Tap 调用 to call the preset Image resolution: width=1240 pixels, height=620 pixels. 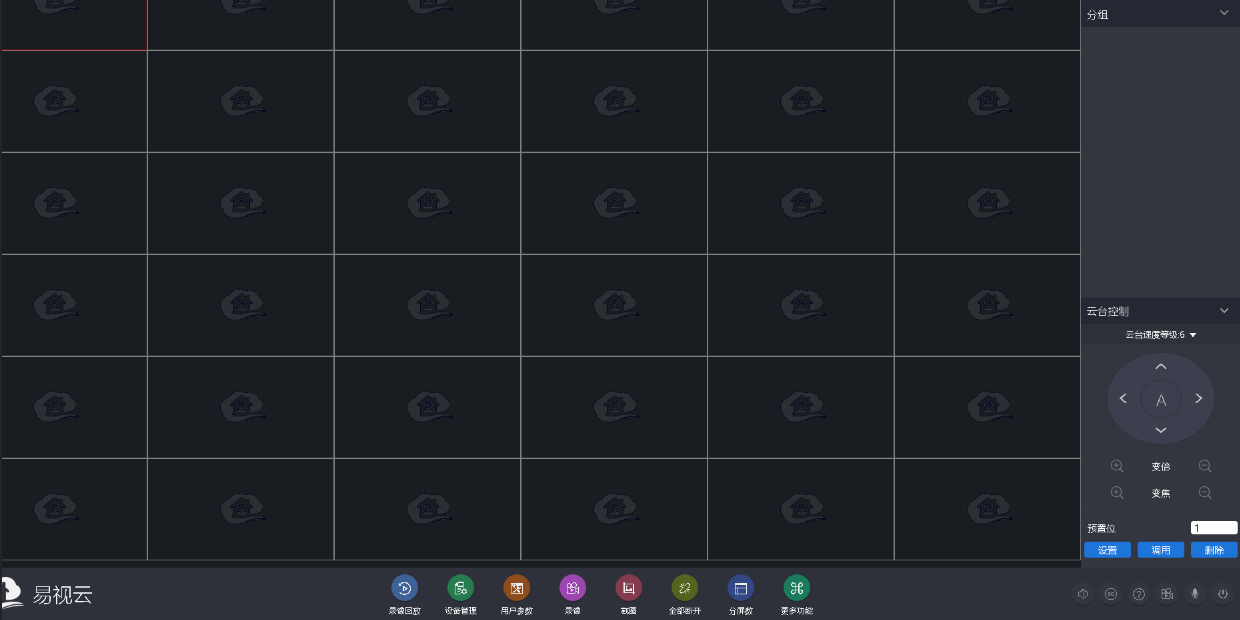(x=1160, y=550)
